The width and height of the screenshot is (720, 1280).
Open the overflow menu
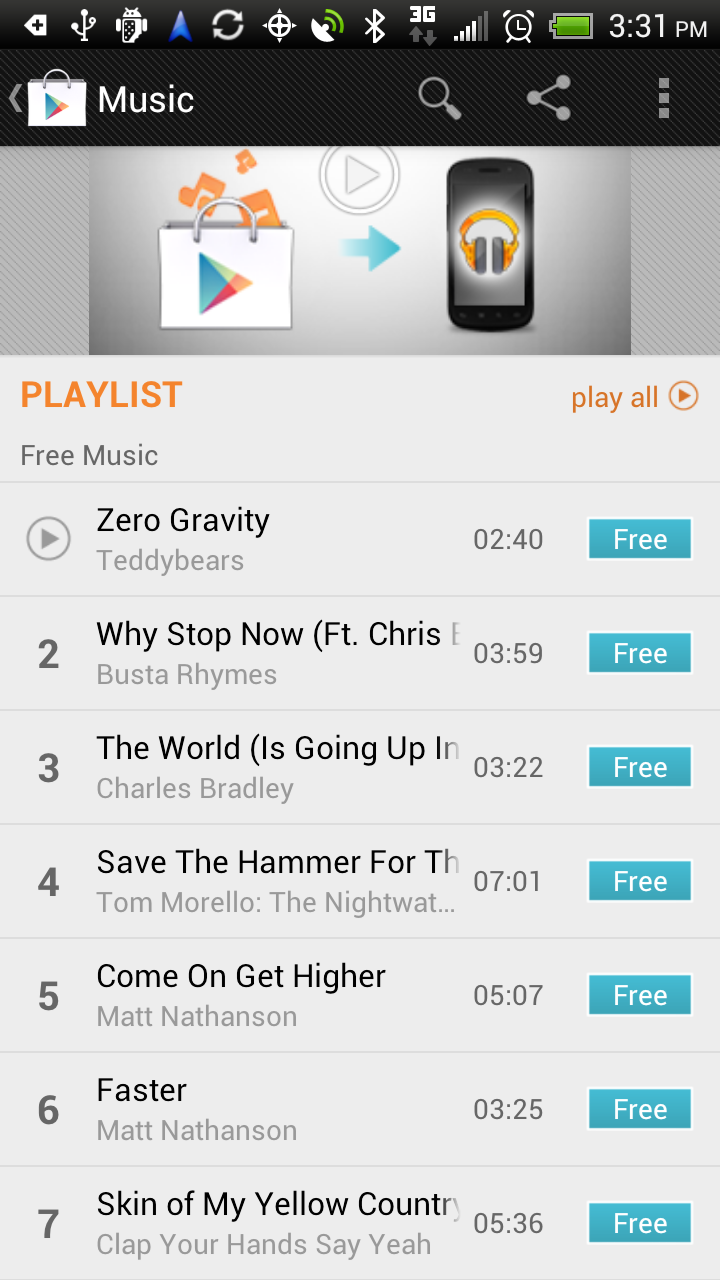point(662,99)
